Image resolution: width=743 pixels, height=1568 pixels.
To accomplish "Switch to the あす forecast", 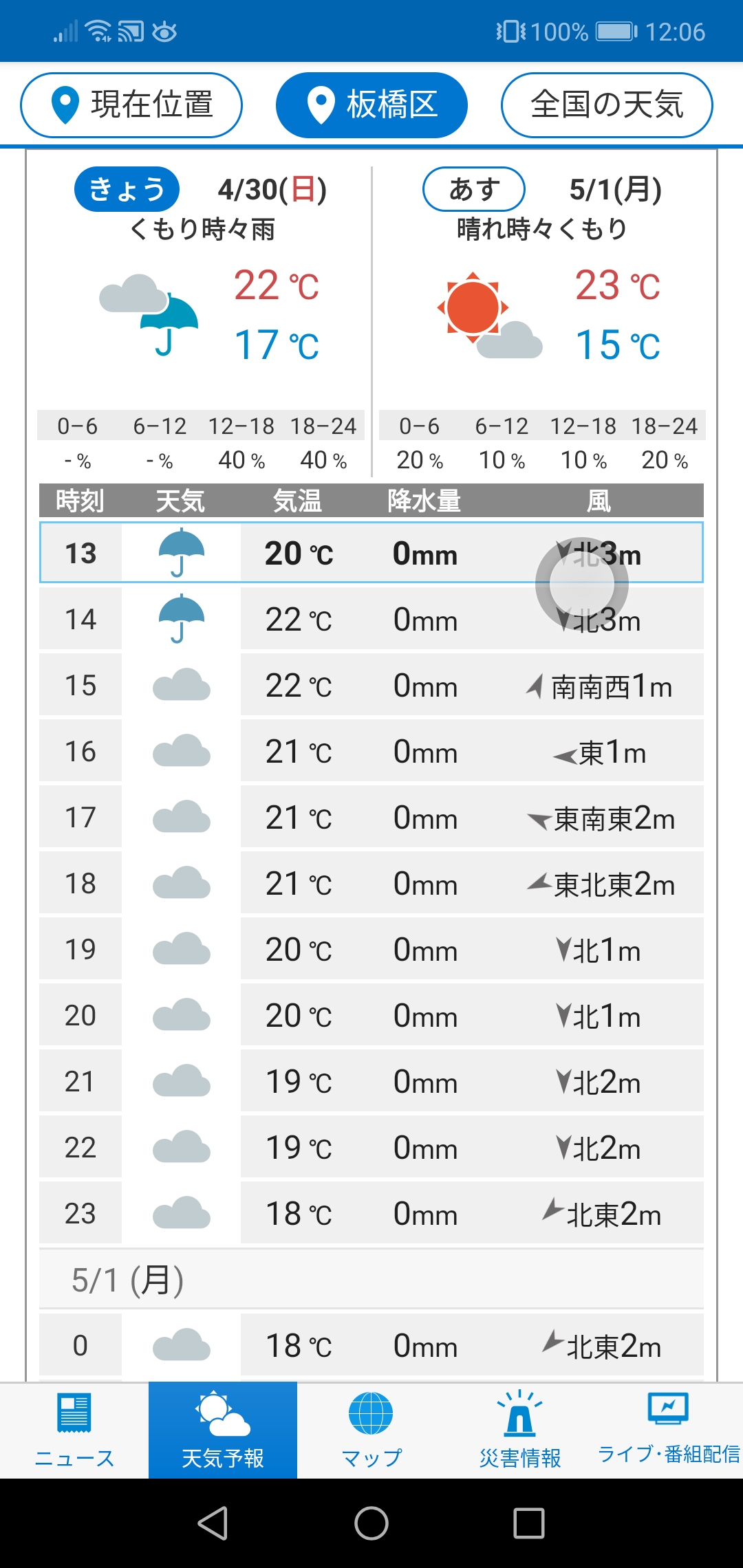I will click(474, 189).
